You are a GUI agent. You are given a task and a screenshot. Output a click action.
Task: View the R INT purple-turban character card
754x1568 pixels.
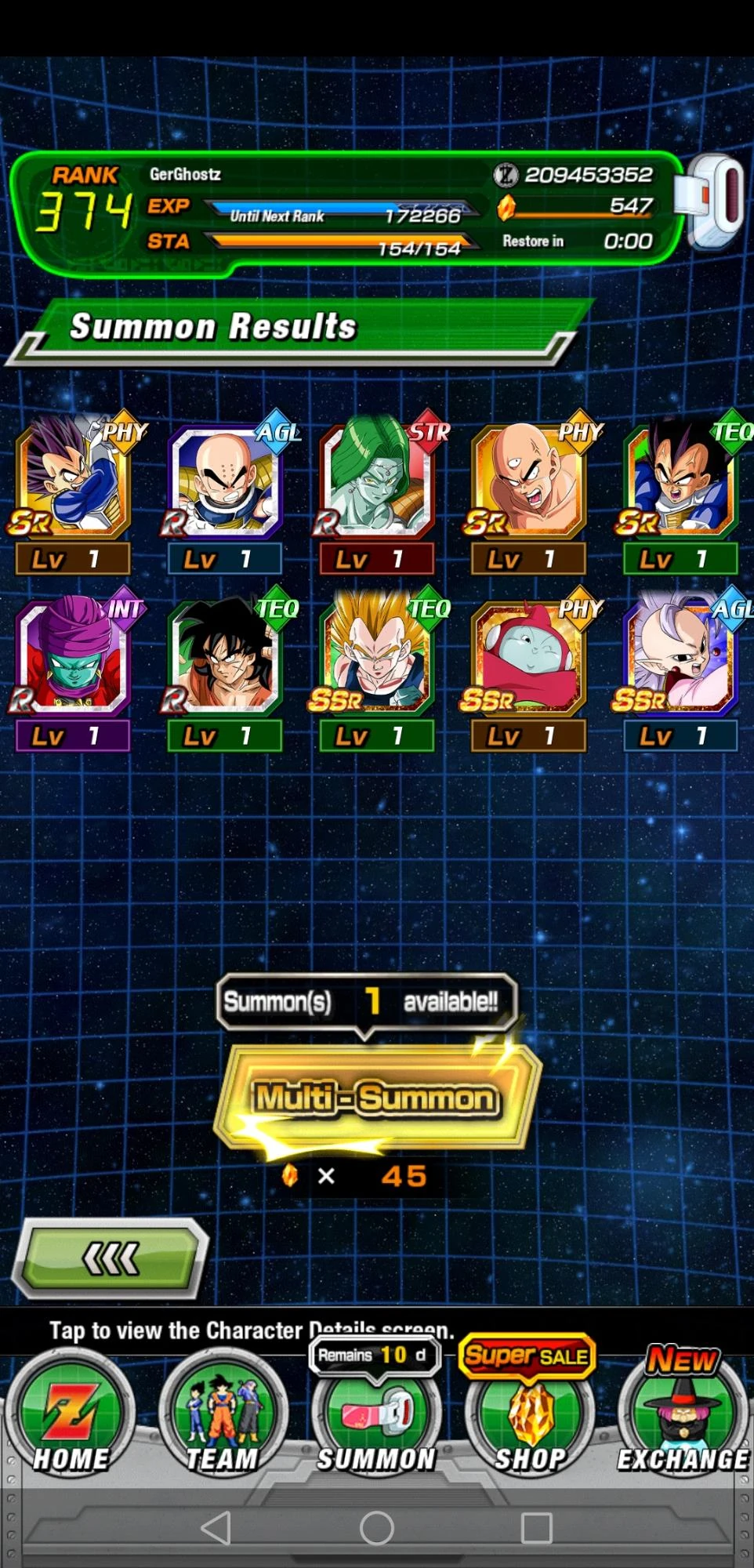(x=73, y=657)
